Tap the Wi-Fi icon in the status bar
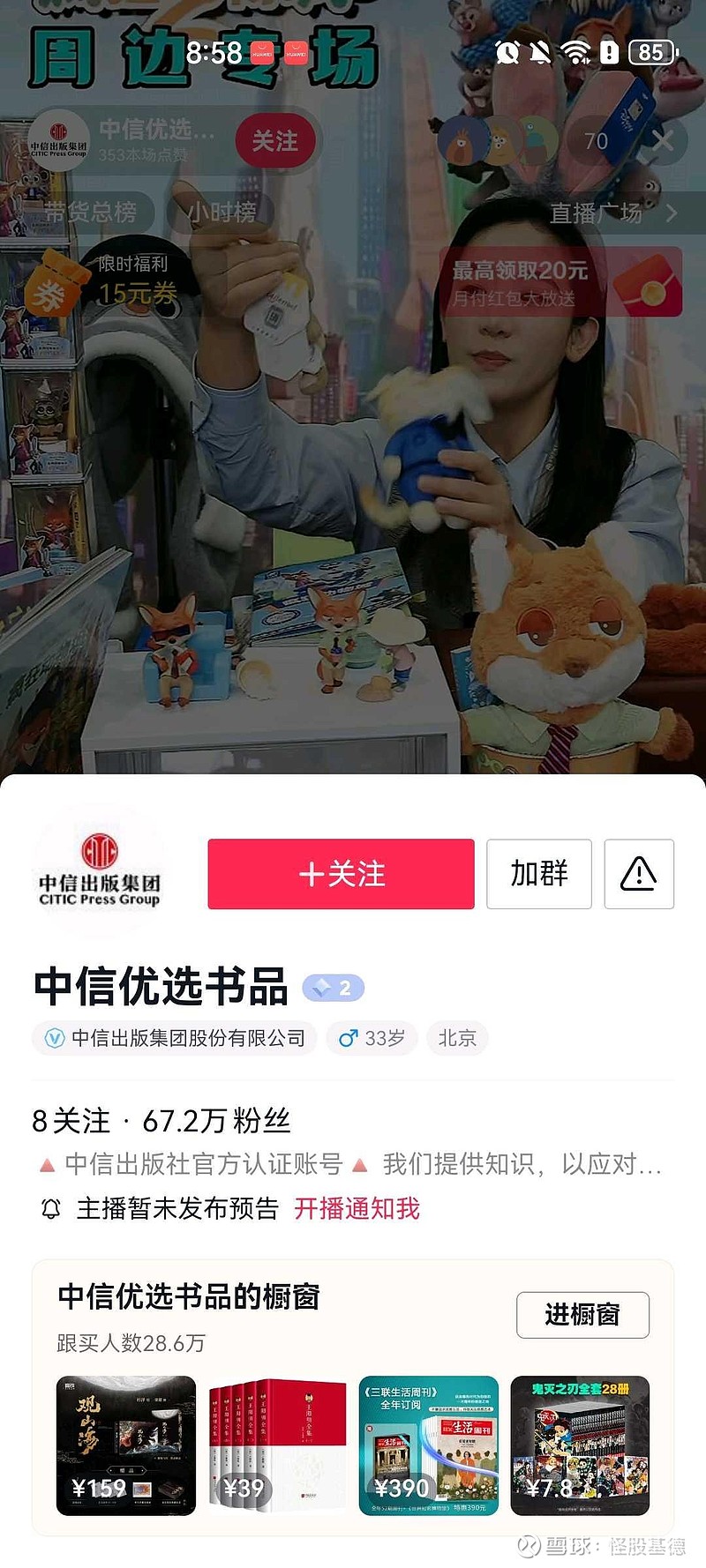This screenshot has width=706, height=1568. (x=578, y=53)
